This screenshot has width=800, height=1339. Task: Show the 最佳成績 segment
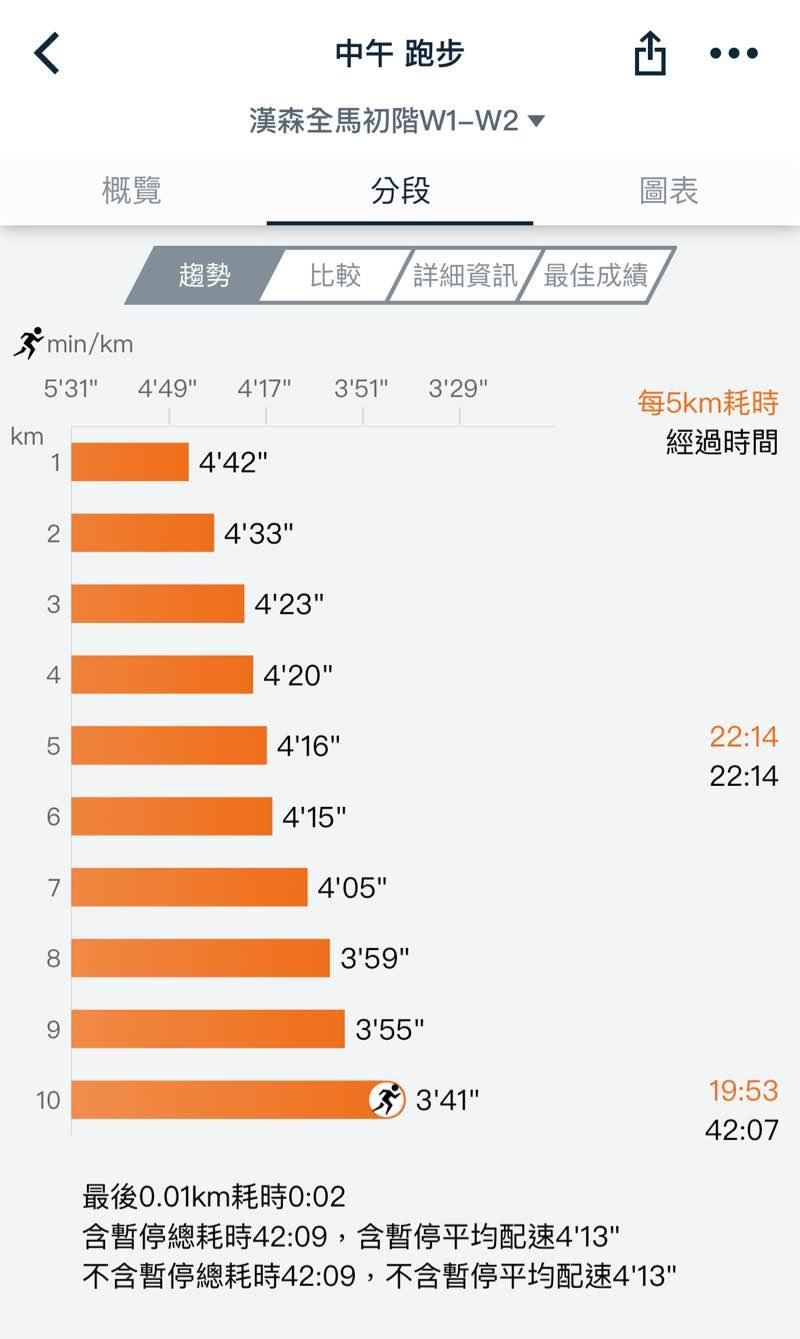[x=596, y=275]
